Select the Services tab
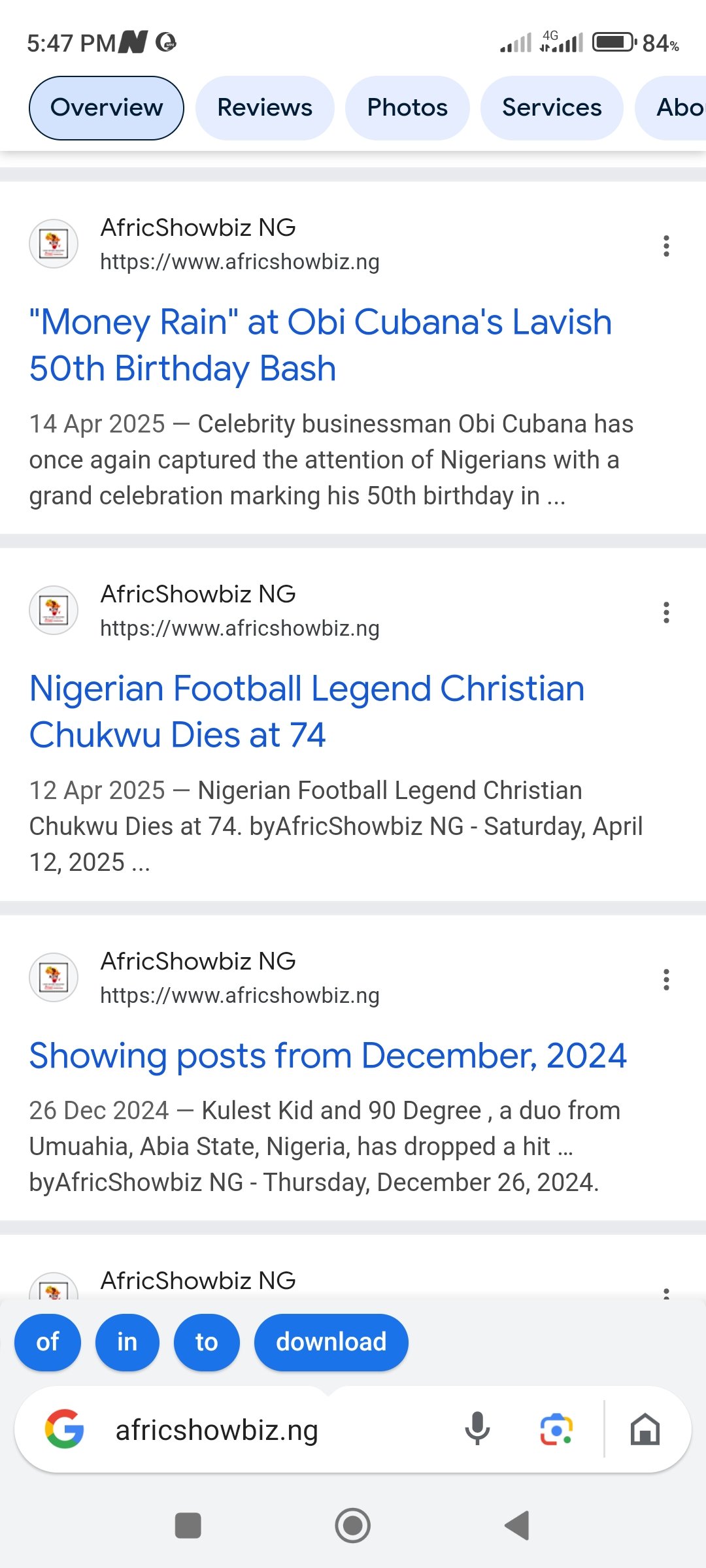 tap(552, 108)
